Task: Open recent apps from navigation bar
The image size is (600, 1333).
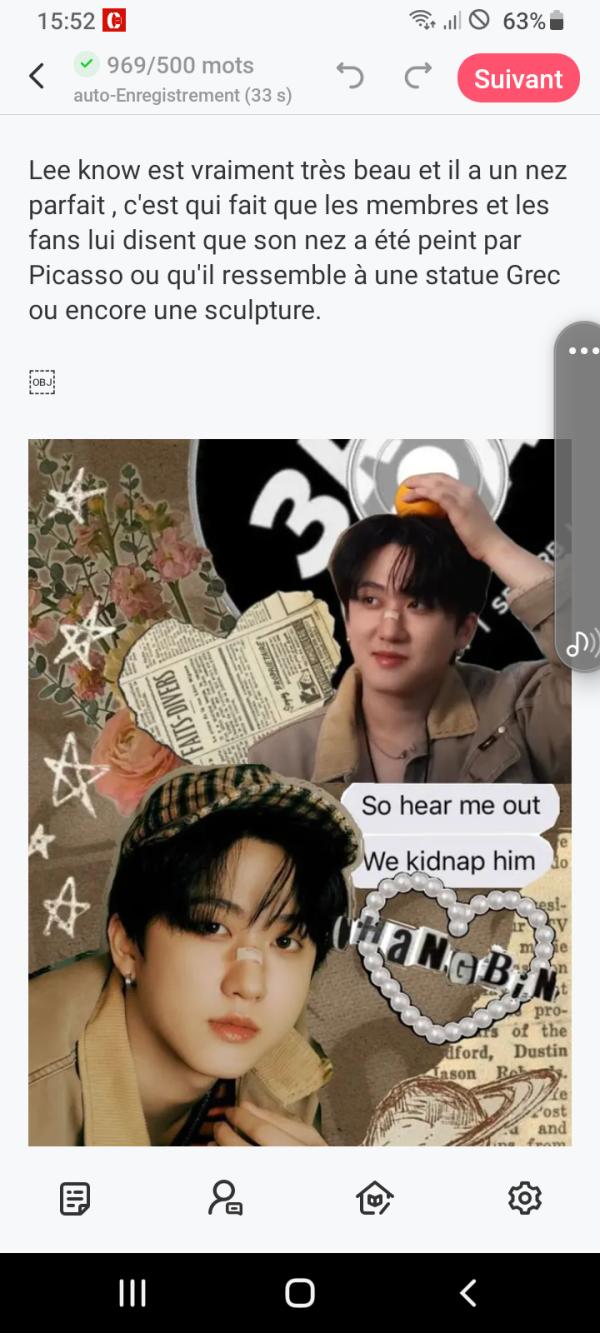Action: tap(132, 1292)
